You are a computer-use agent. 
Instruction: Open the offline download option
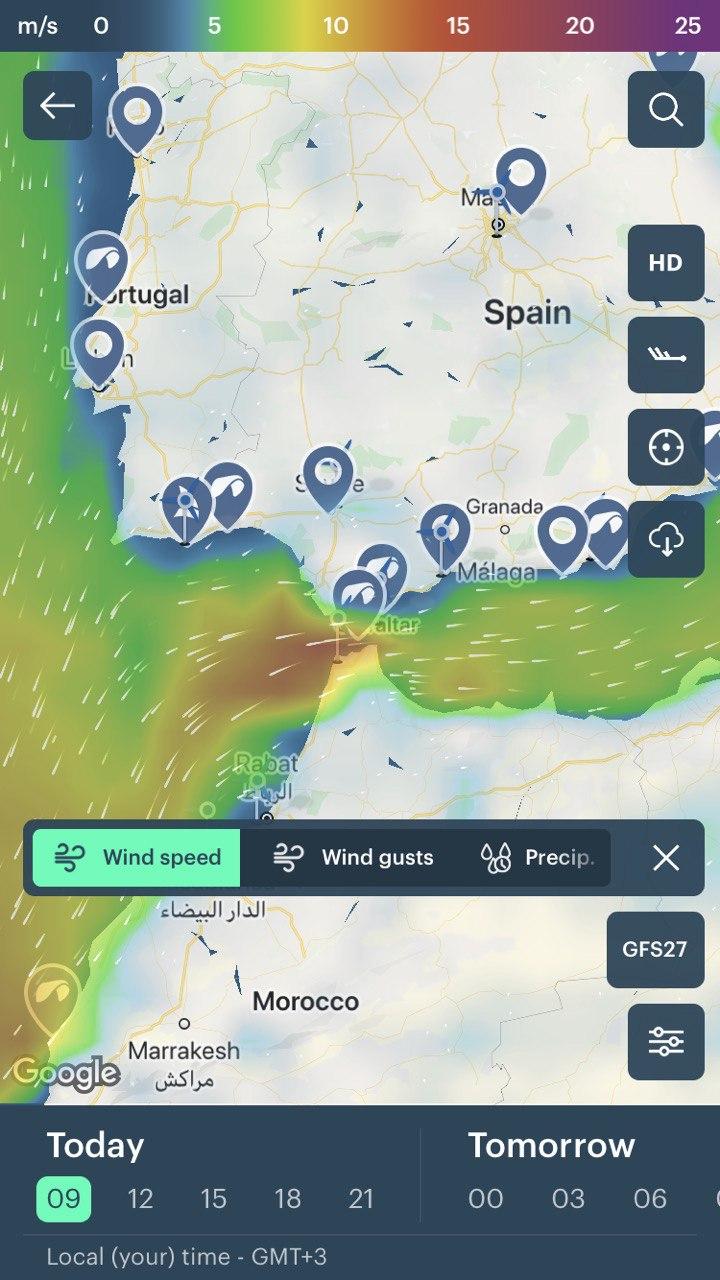(x=665, y=540)
